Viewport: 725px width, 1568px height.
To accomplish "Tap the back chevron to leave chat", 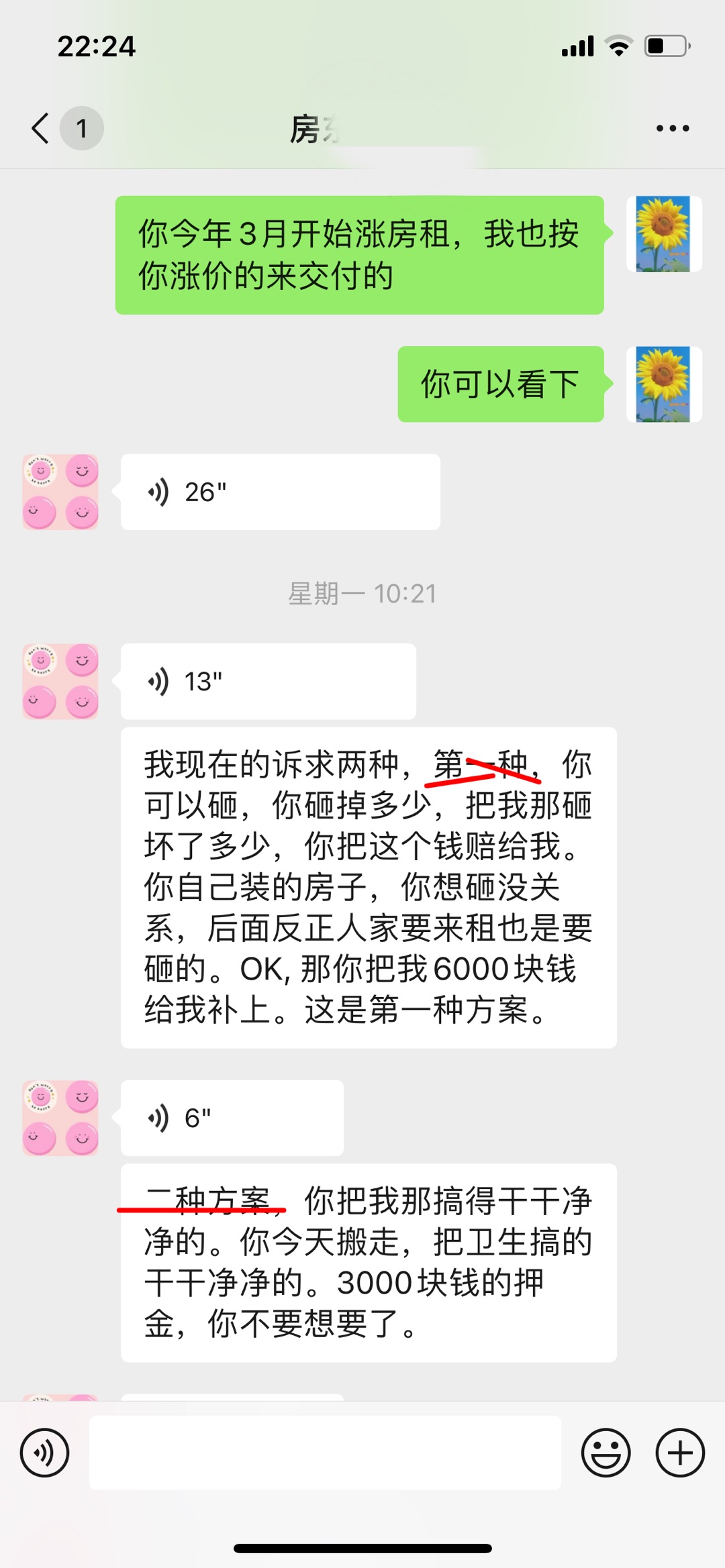I will pos(38,127).
